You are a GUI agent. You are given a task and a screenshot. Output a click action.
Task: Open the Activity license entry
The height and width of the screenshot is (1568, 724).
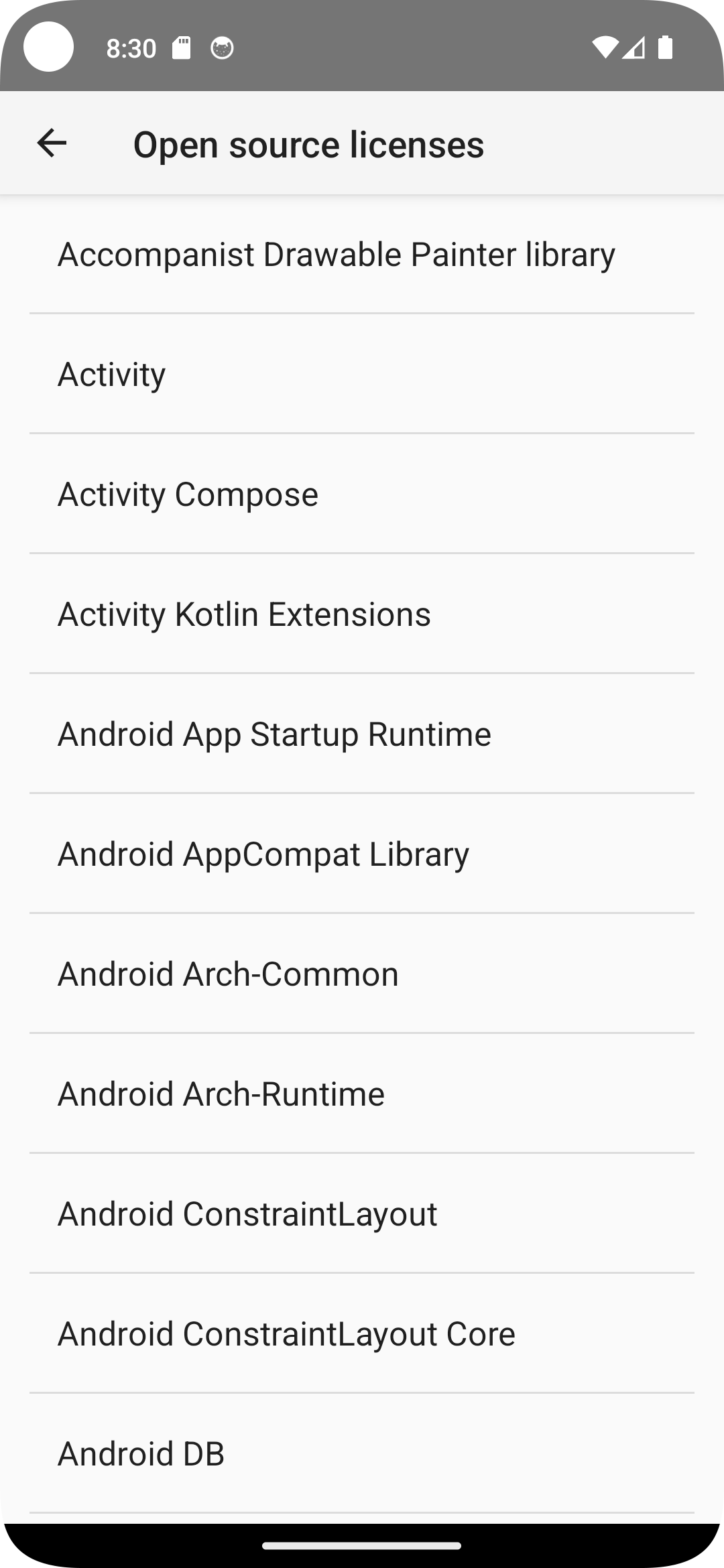point(362,374)
